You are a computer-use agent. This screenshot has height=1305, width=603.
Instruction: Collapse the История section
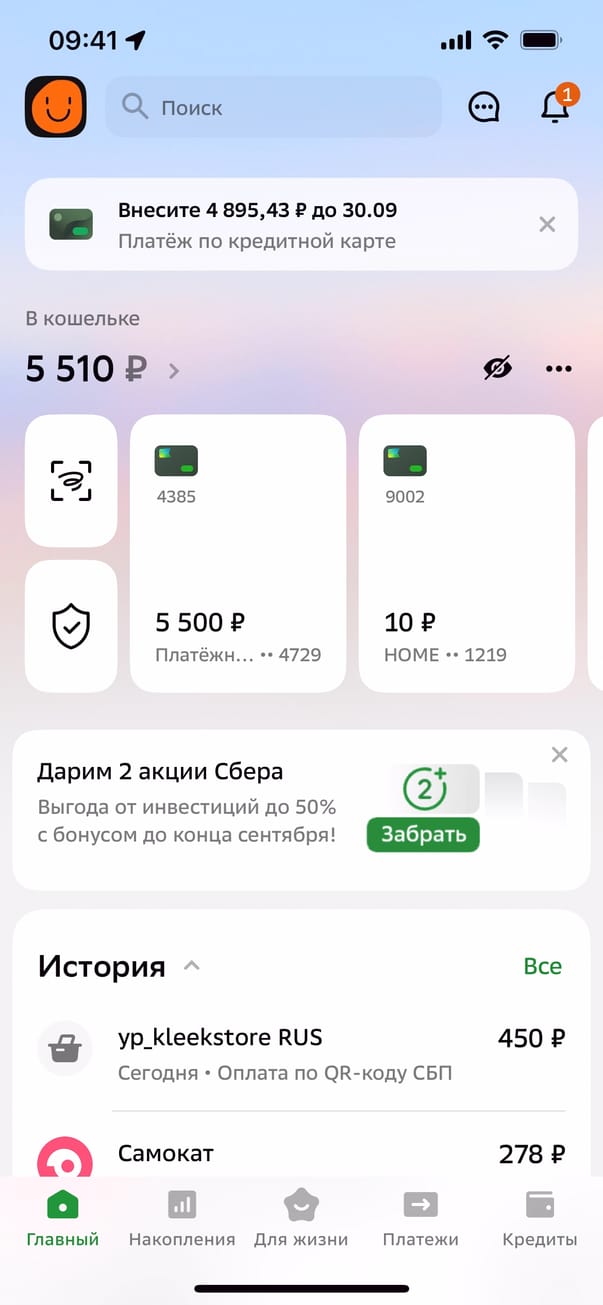pyautogui.click(x=192, y=966)
